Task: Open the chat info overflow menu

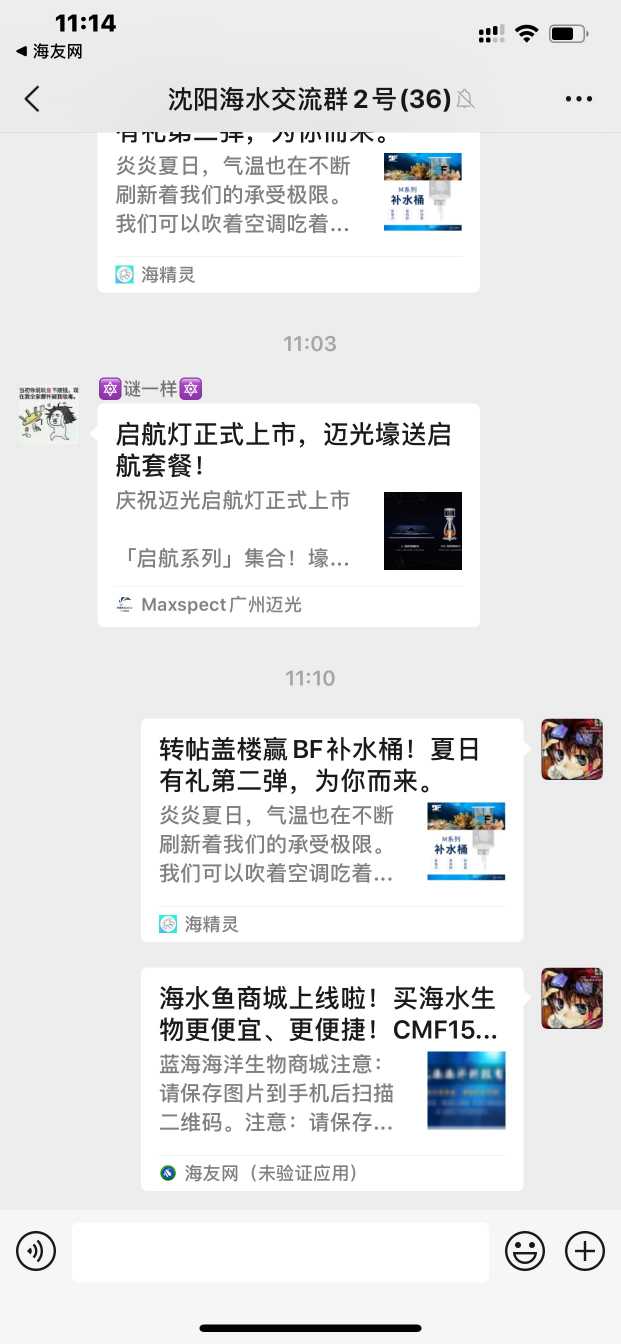Action: coord(579,99)
